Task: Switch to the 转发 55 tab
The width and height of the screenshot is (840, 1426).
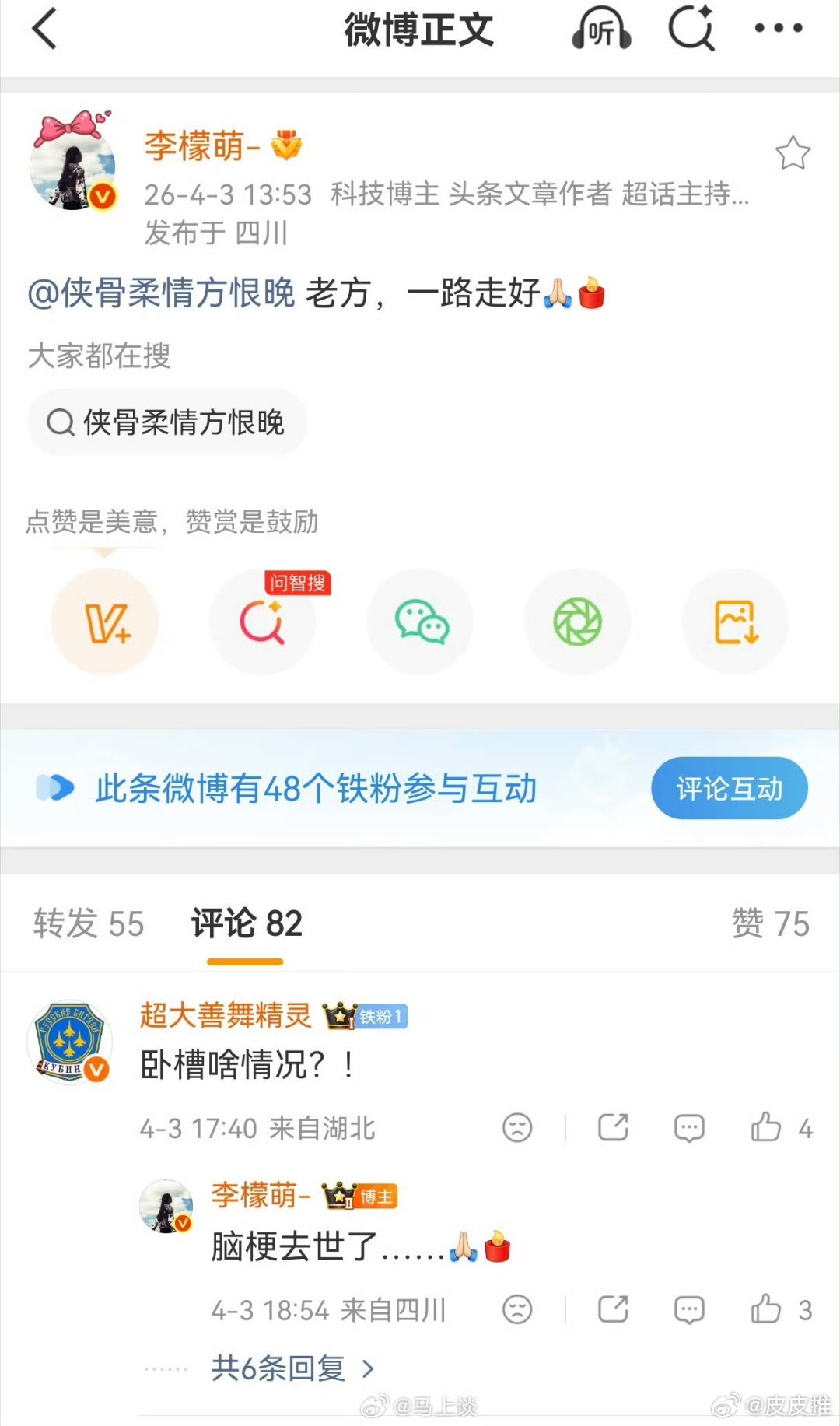Action: point(87,925)
